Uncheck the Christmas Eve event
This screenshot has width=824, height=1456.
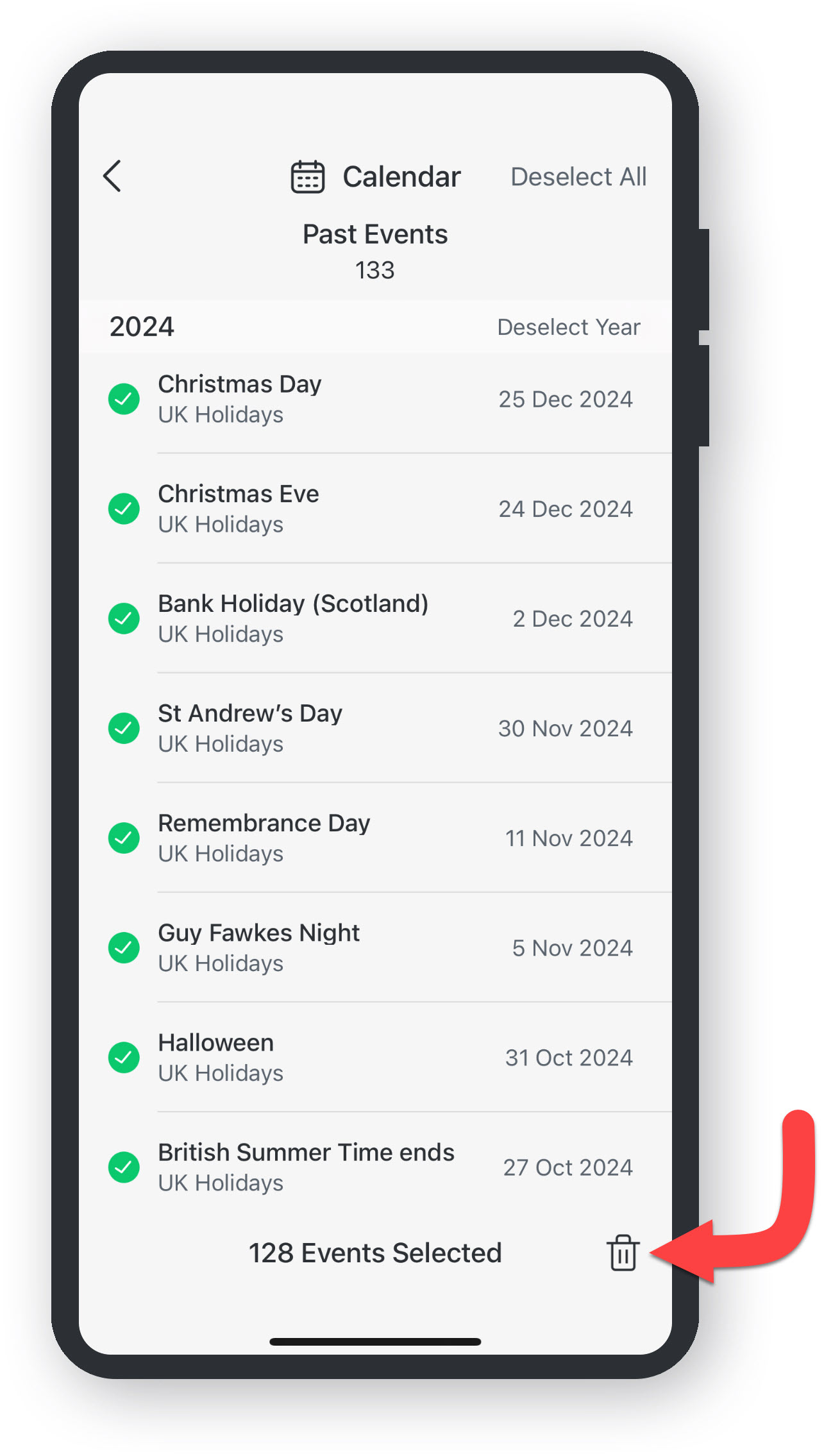[x=124, y=509]
